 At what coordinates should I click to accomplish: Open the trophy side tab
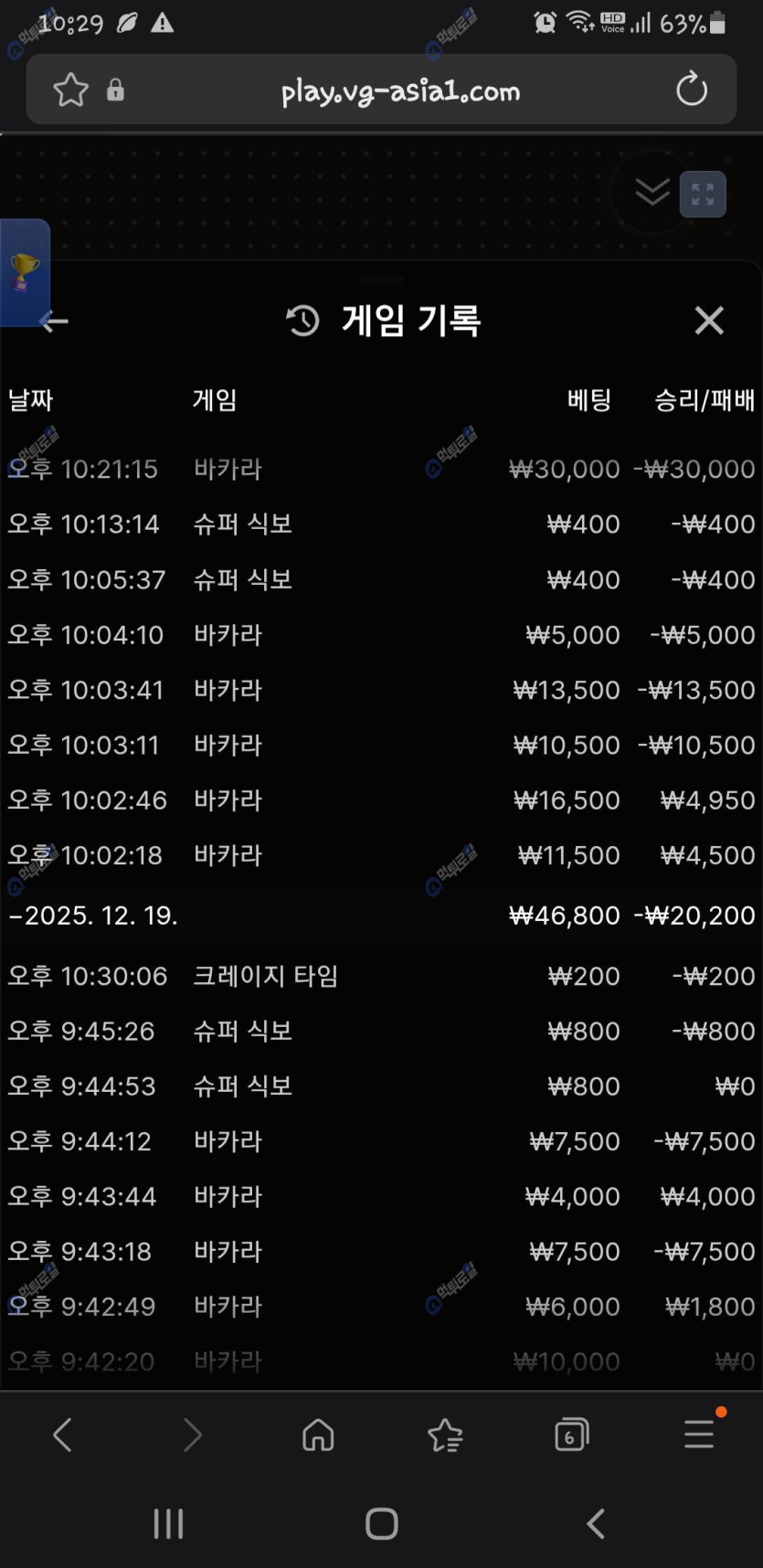coord(24,272)
